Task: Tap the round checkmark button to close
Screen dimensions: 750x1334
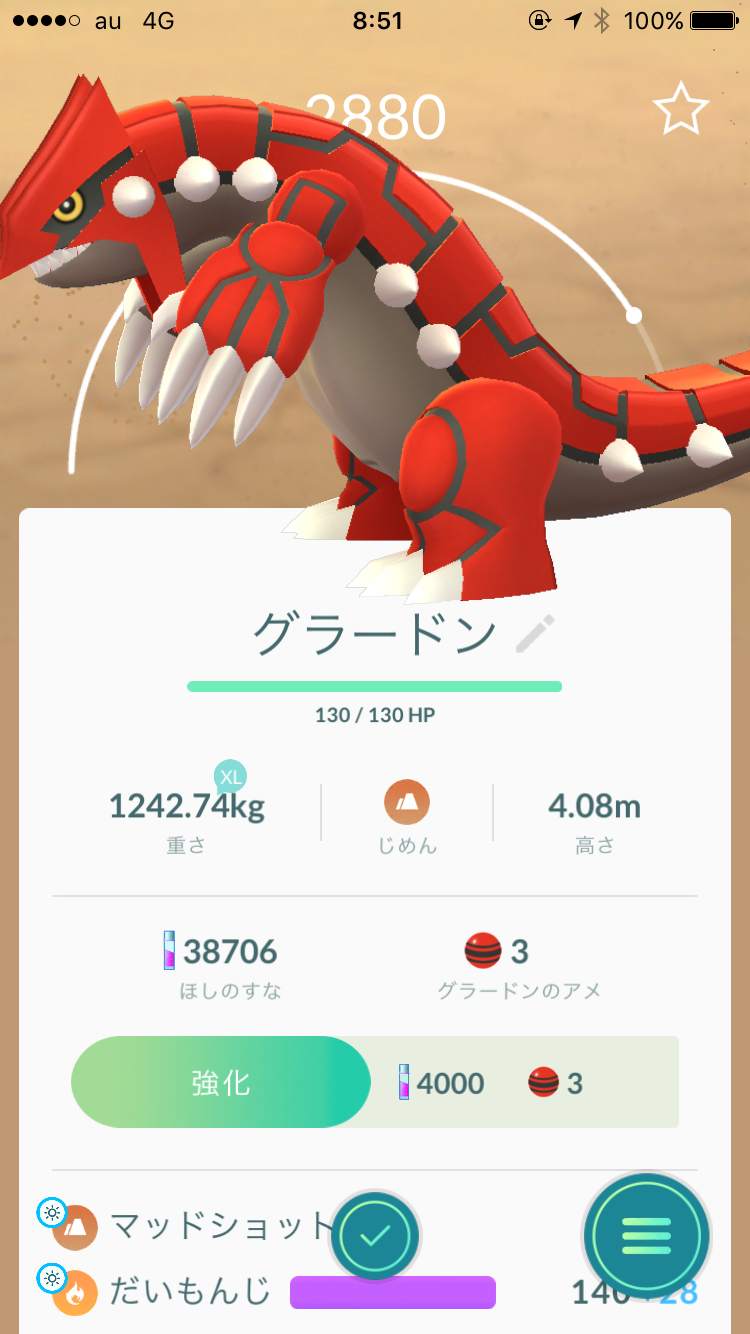Action: click(x=375, y=1236)
